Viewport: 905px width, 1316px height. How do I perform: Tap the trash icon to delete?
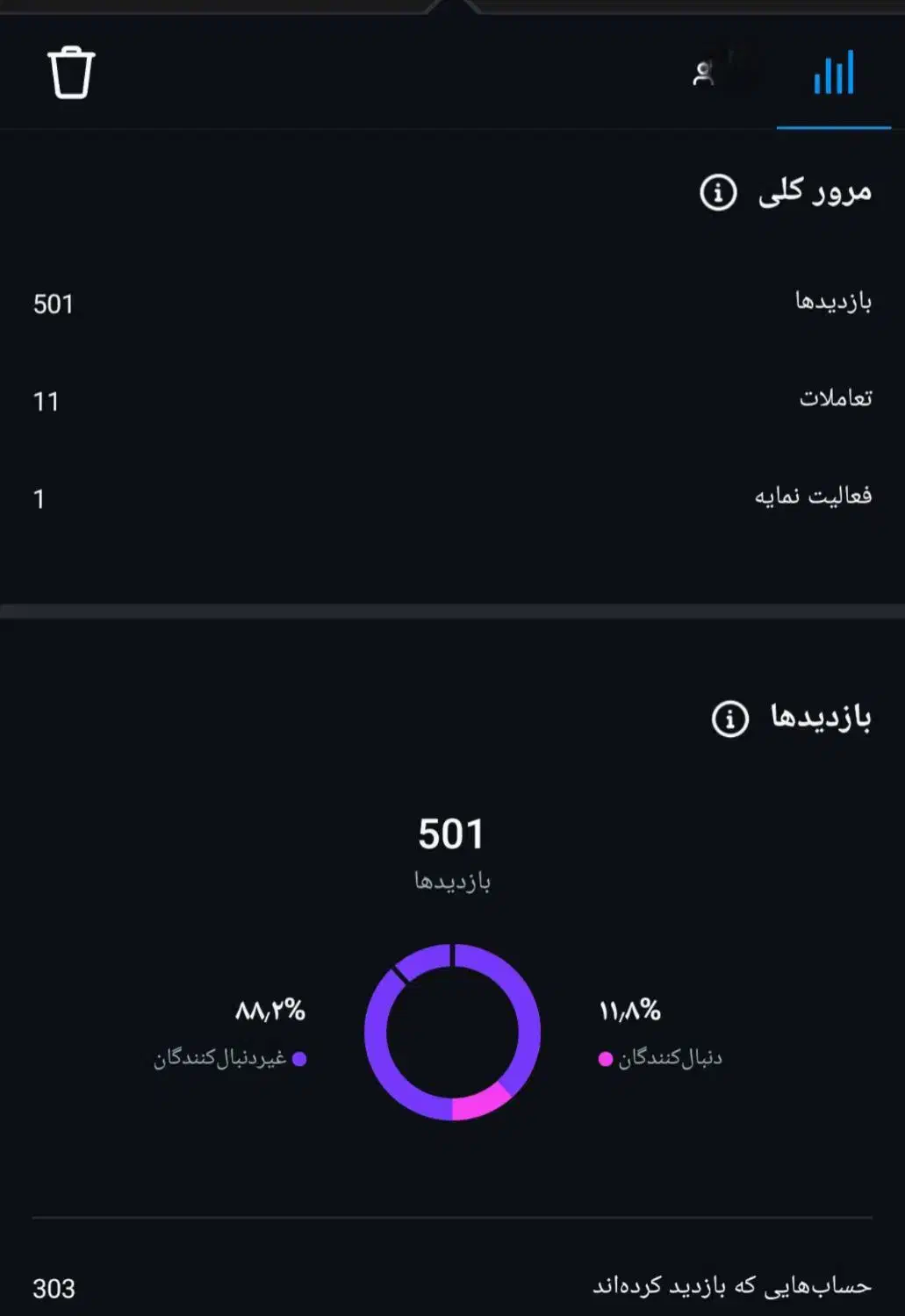click(x=70, y=73)
